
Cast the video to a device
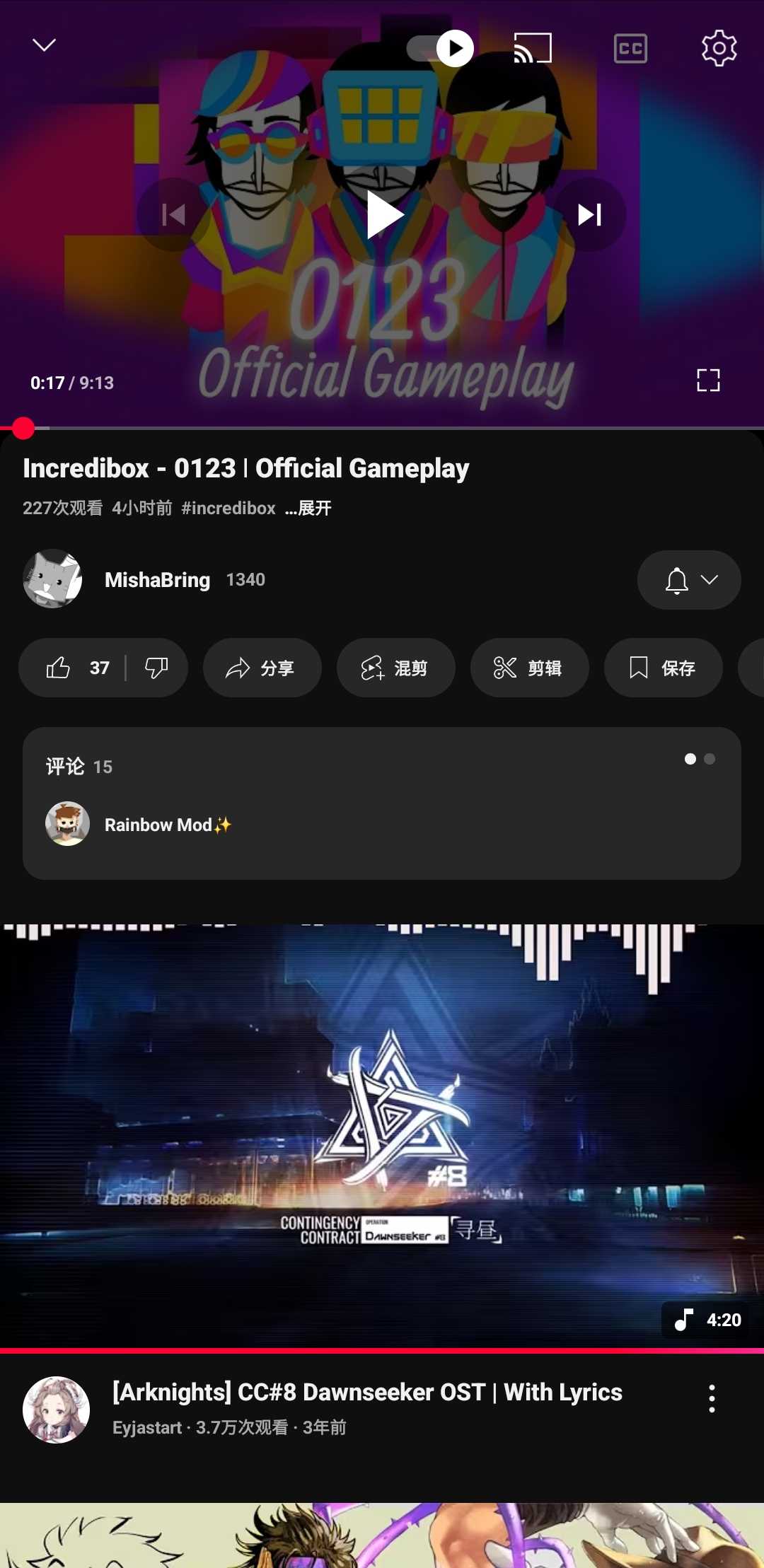pyautogui.click(x=533, y=48)
